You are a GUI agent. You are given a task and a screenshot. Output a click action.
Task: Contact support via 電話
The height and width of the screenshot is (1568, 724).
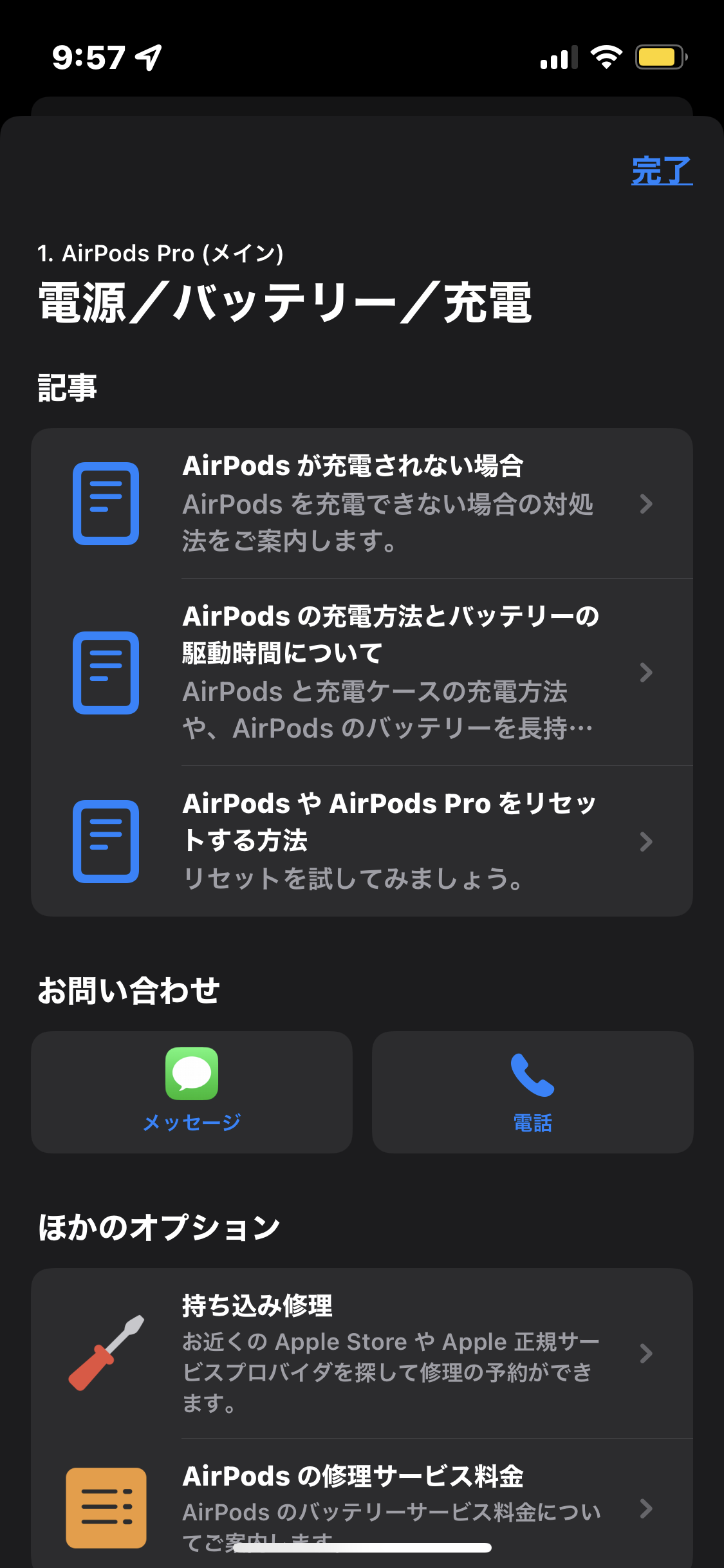click(532, 1092)
